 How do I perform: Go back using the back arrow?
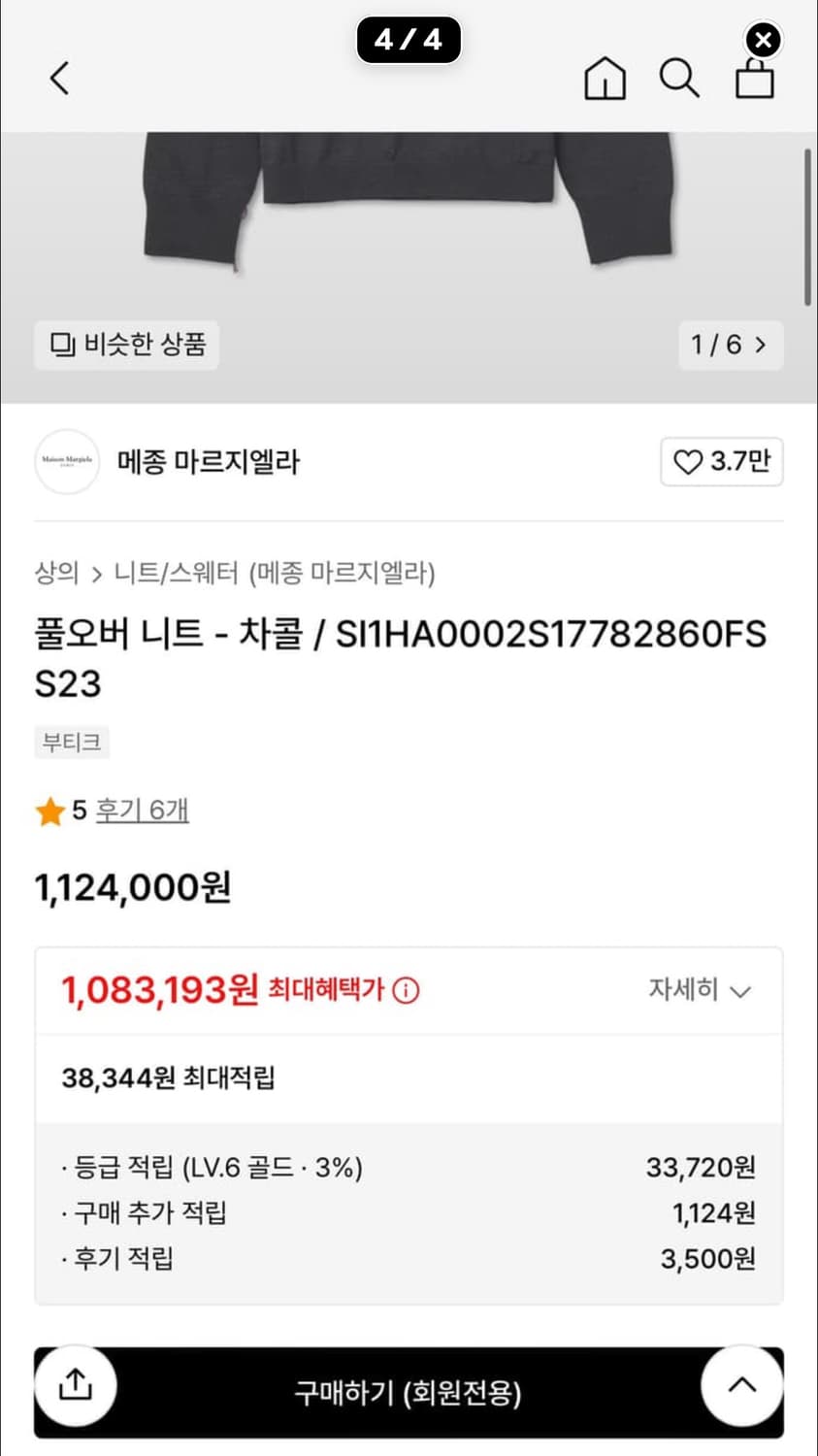tap(59, 79)
